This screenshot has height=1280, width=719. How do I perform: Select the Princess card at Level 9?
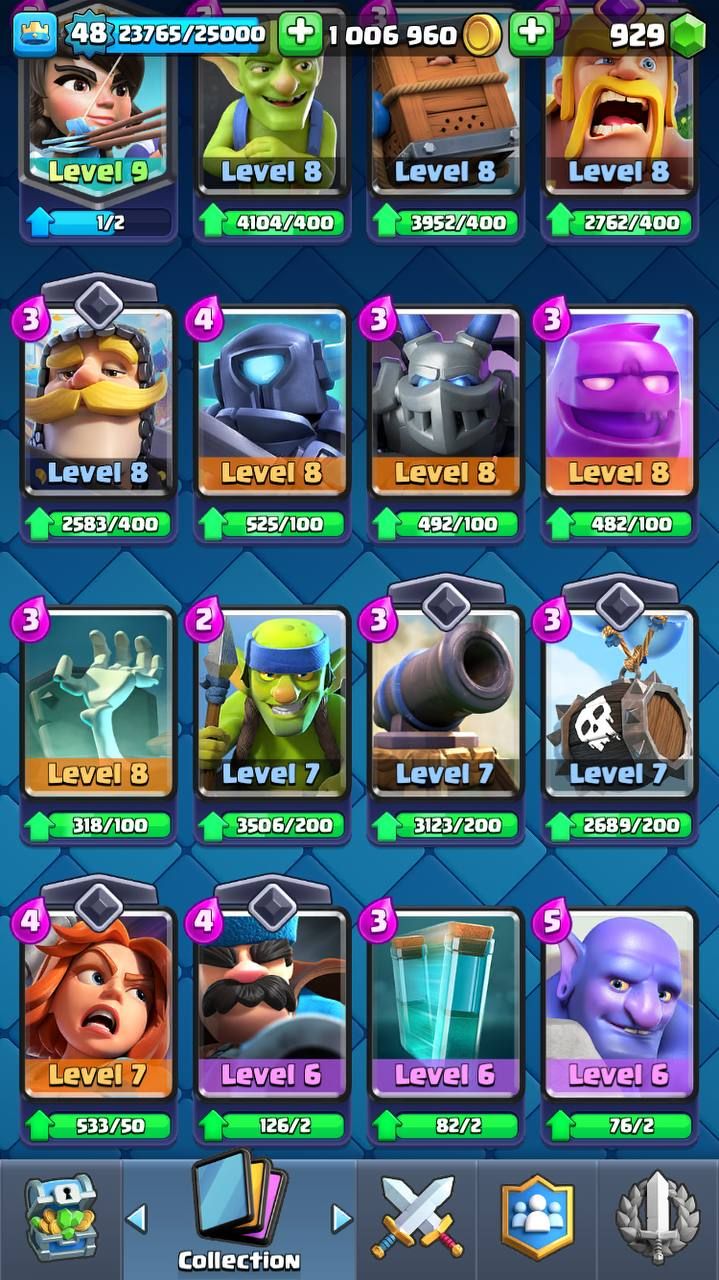pyautogui.click(x=98, y=120)
